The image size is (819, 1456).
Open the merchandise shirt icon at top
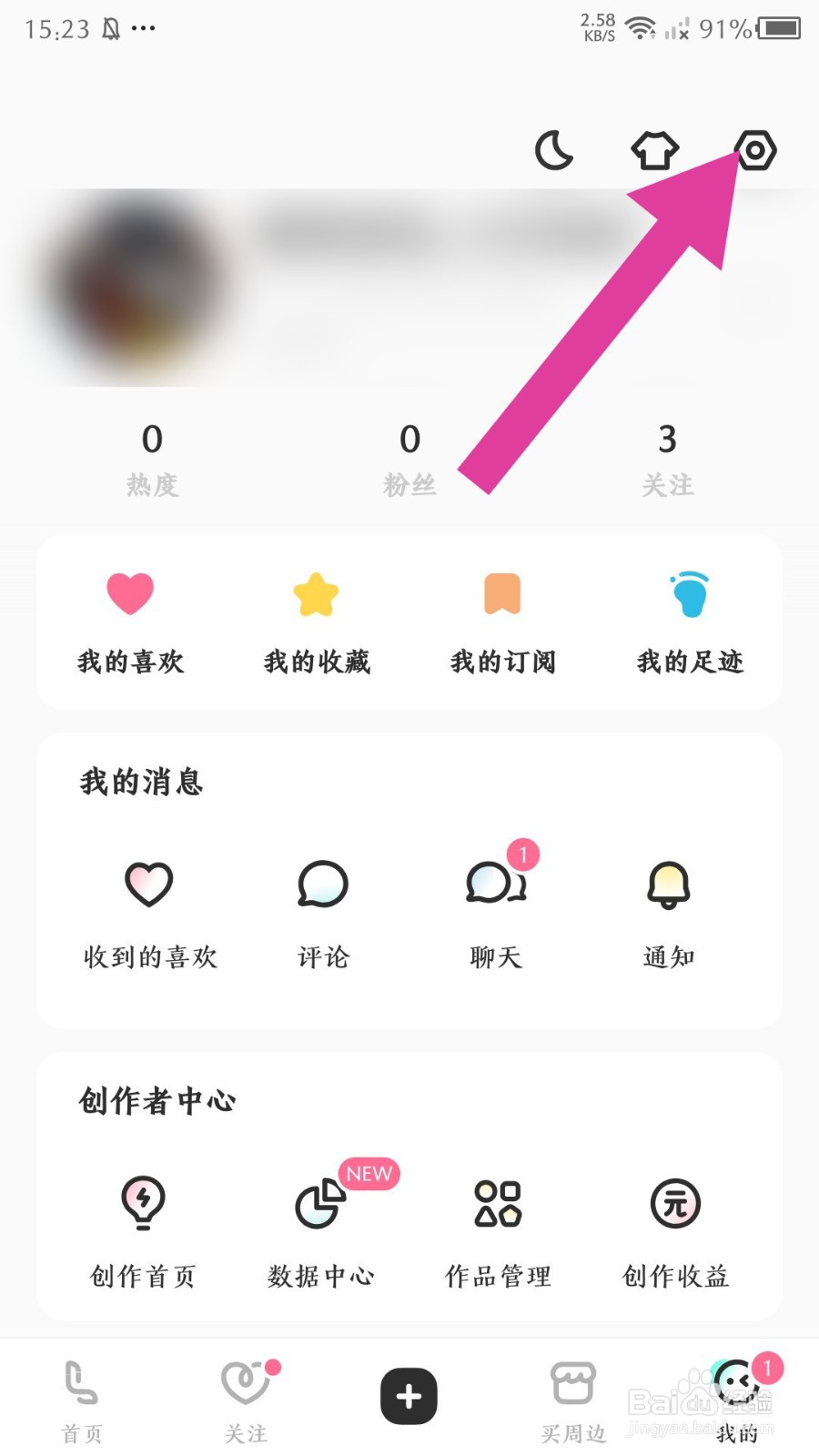(x=654, y=151)
